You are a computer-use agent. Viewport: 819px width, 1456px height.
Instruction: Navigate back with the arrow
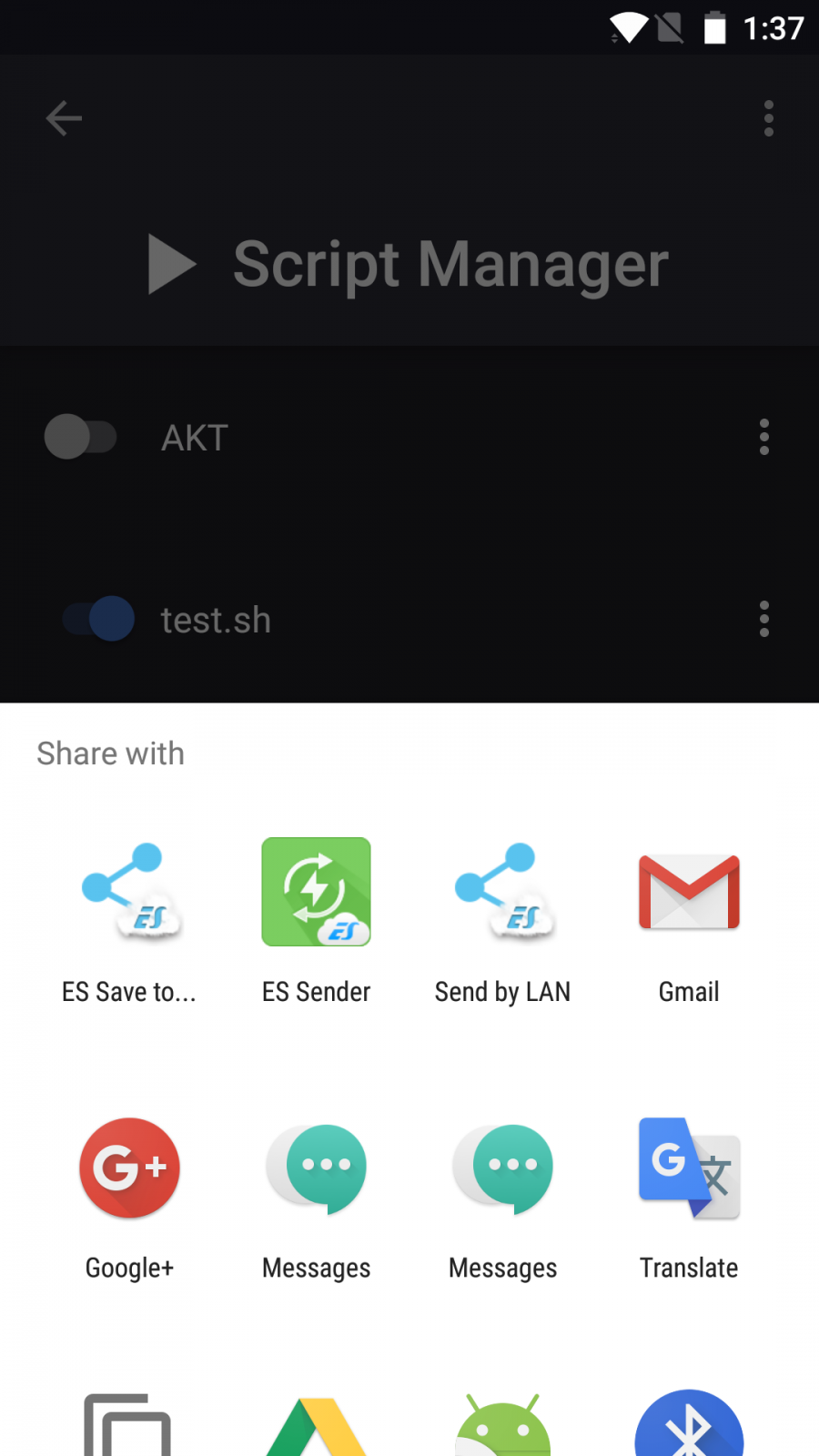pos(63,118)
